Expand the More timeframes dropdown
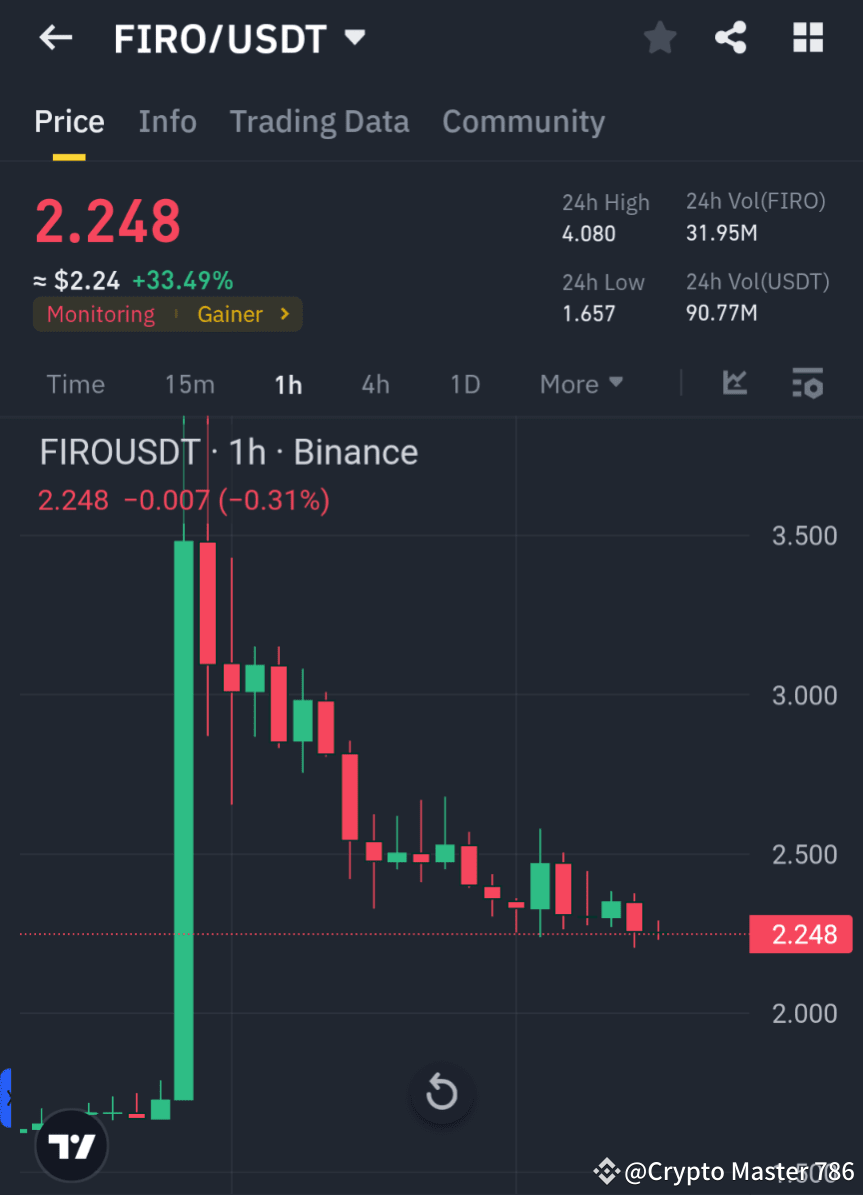This screenshot has width=863, height=1195. [580, 384]
